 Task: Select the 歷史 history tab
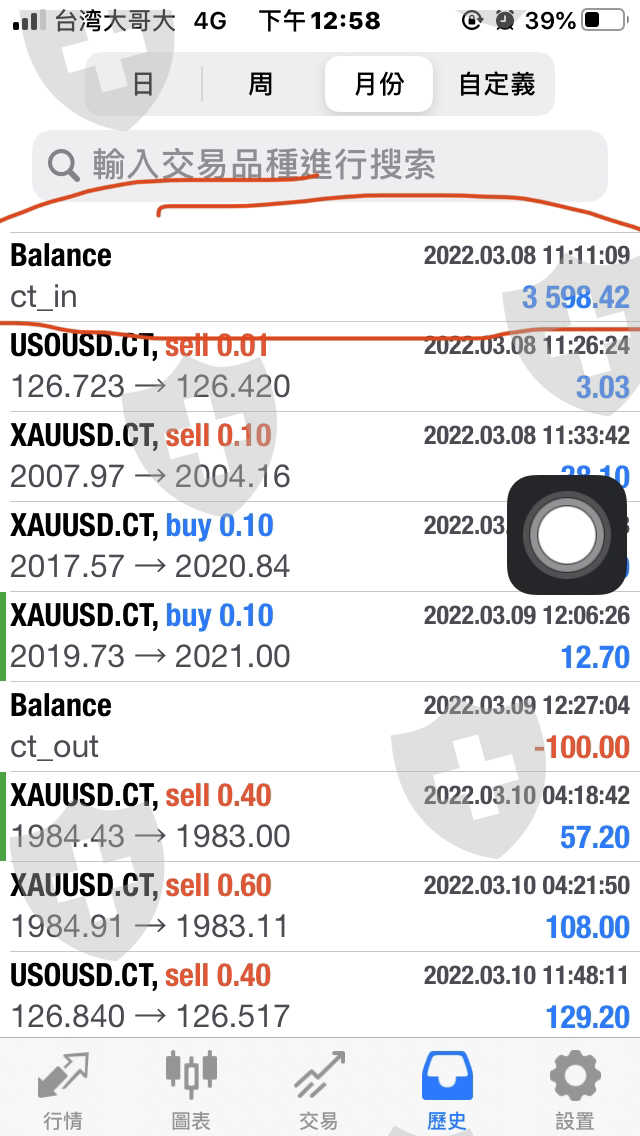(x=447, y=1090)
